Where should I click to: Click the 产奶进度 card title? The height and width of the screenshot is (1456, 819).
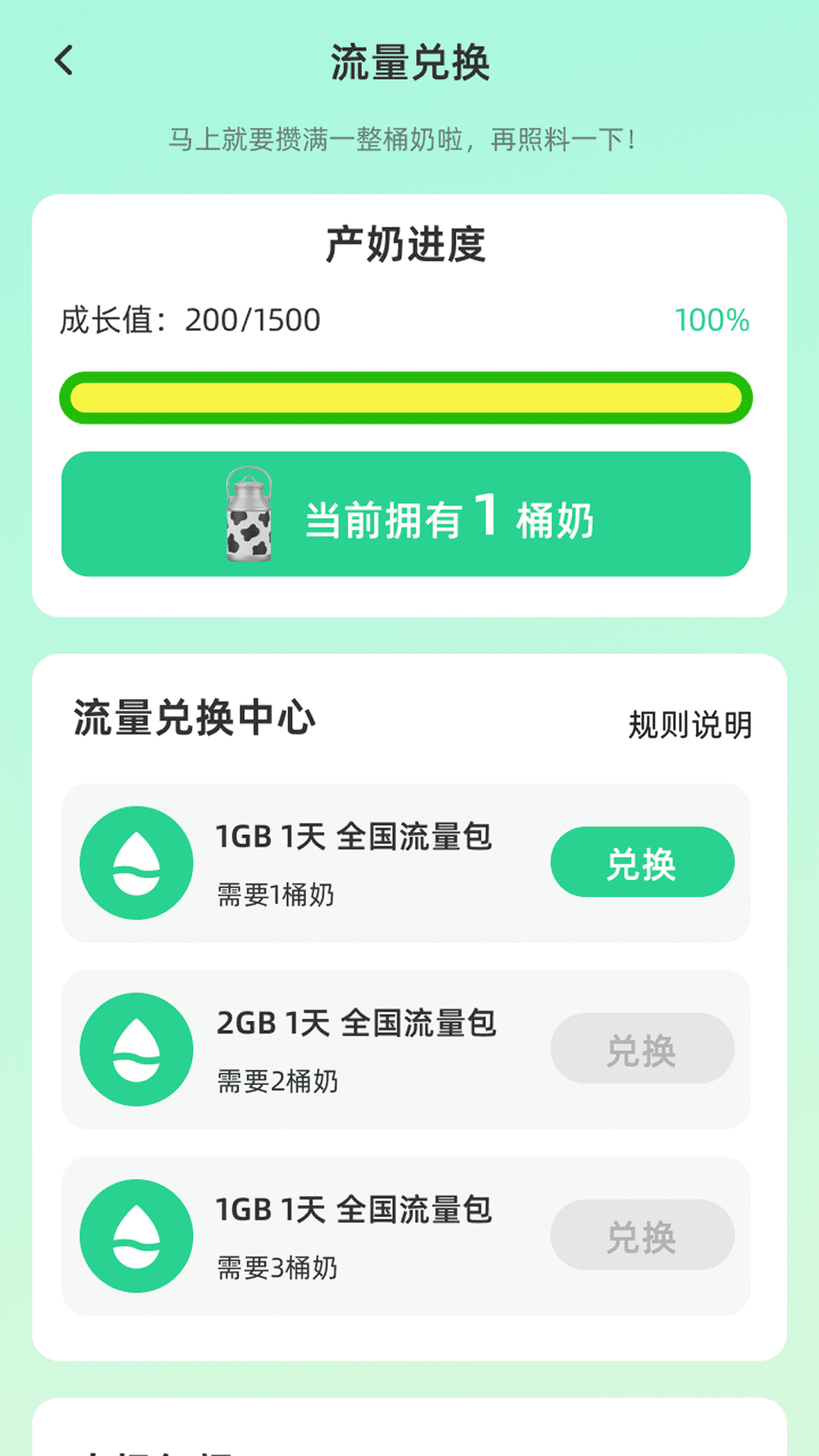pos(409,246)
